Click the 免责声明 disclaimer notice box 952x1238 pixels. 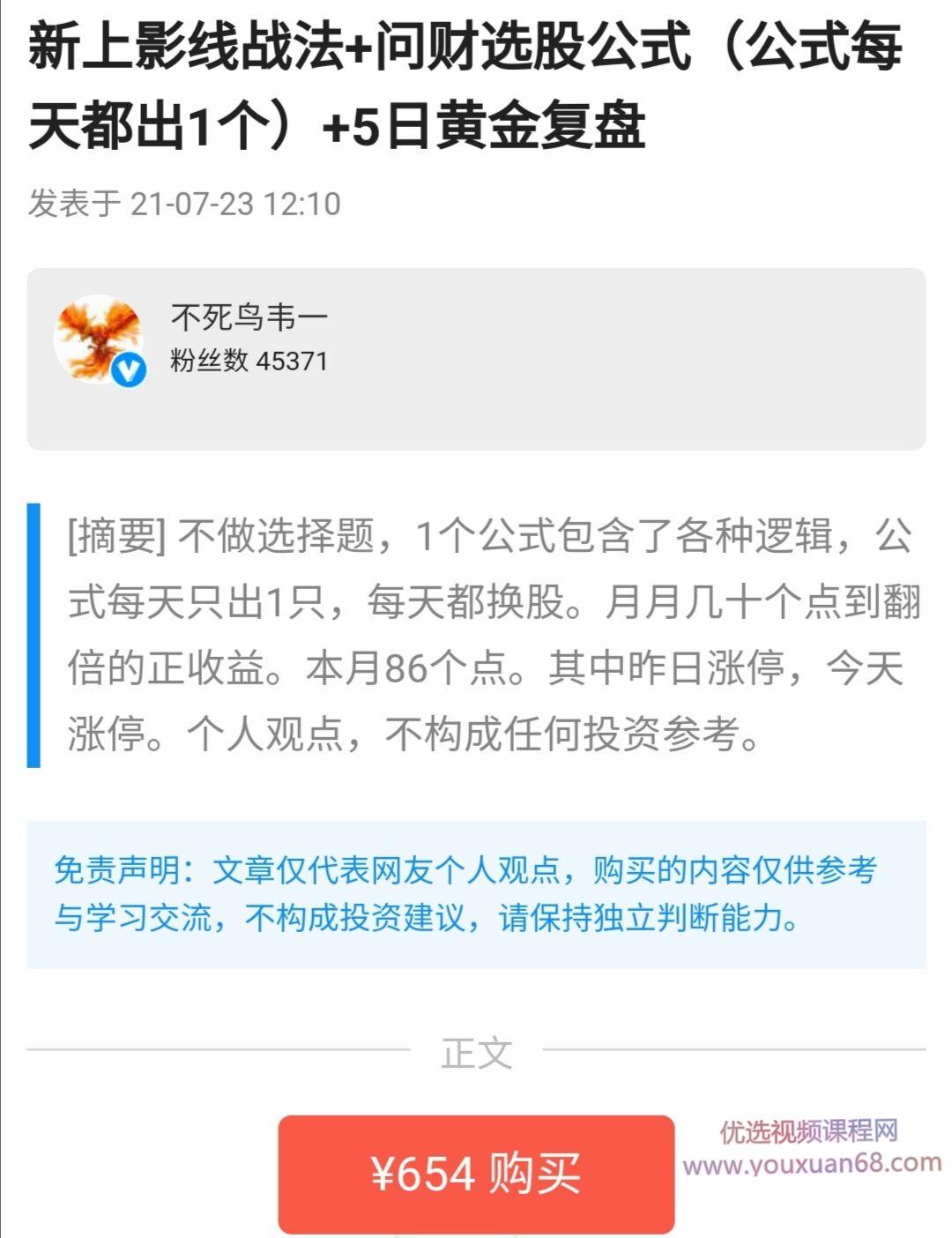[x=476, y=895]
